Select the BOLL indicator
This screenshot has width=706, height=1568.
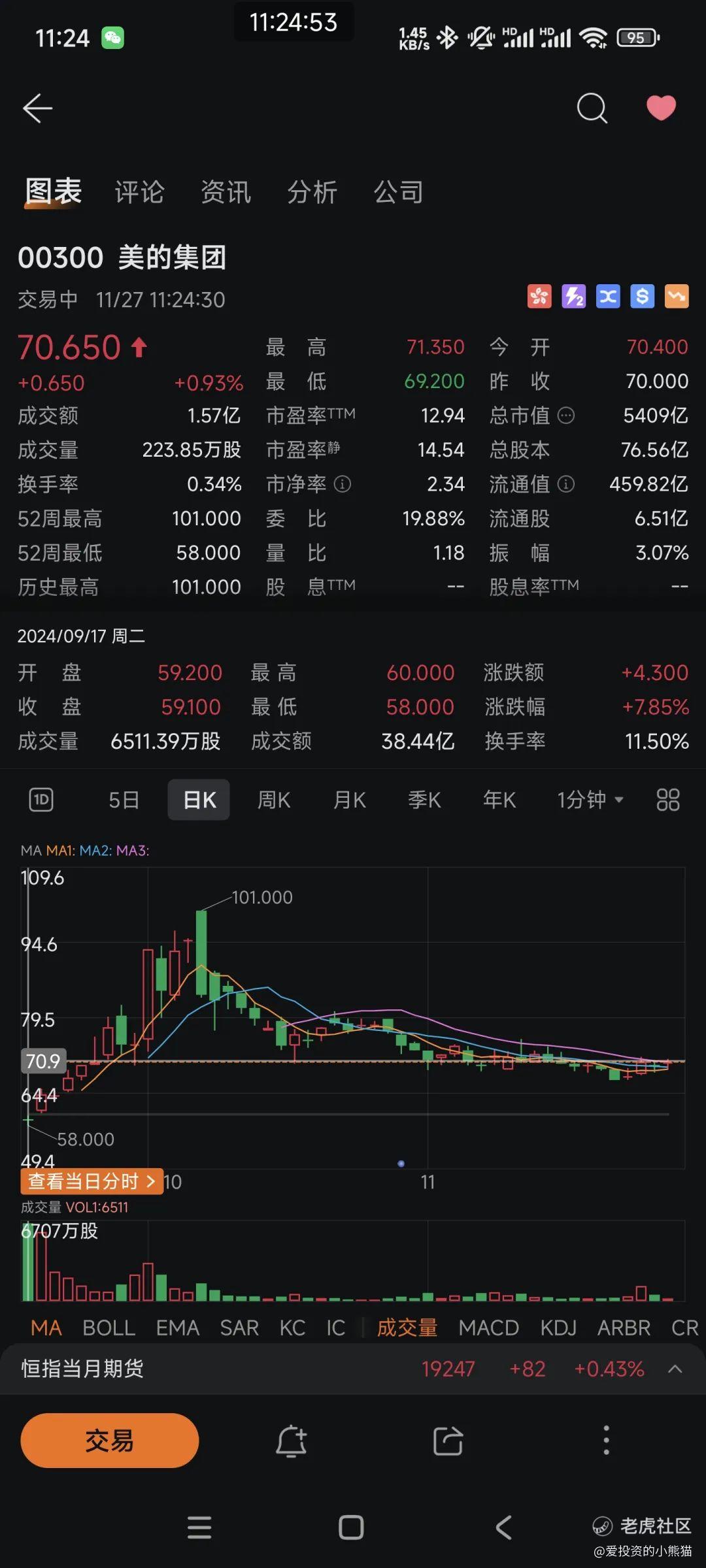point(109,1328)
